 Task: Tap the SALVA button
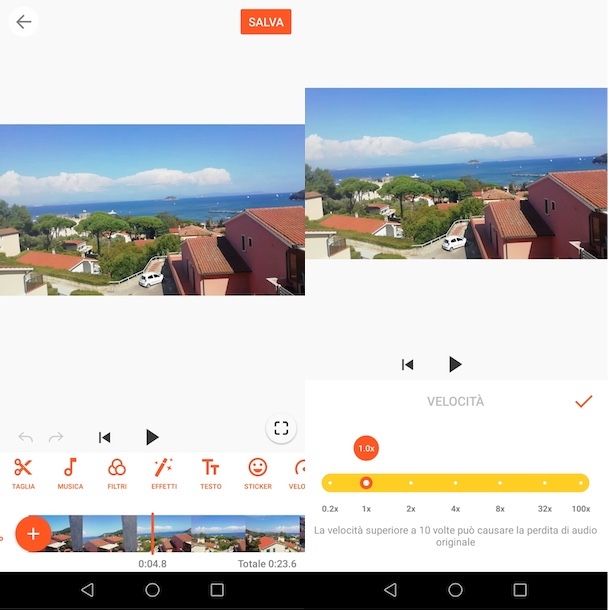click(266, 22)
